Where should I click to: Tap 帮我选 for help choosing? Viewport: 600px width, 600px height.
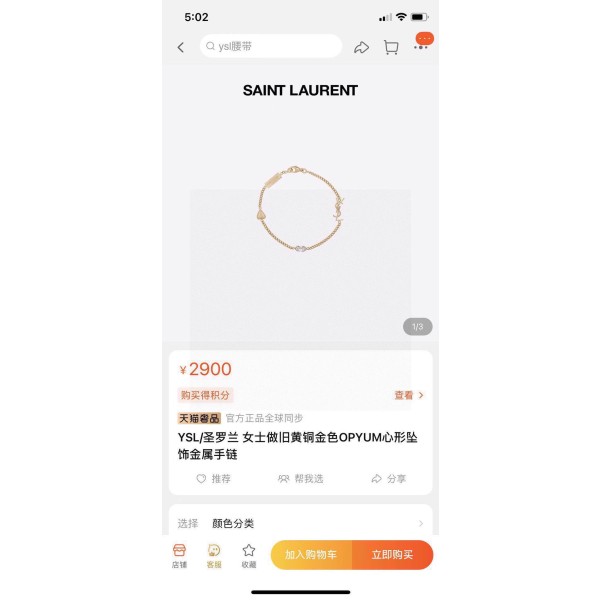pyautogui.click(x=301, y=479)
